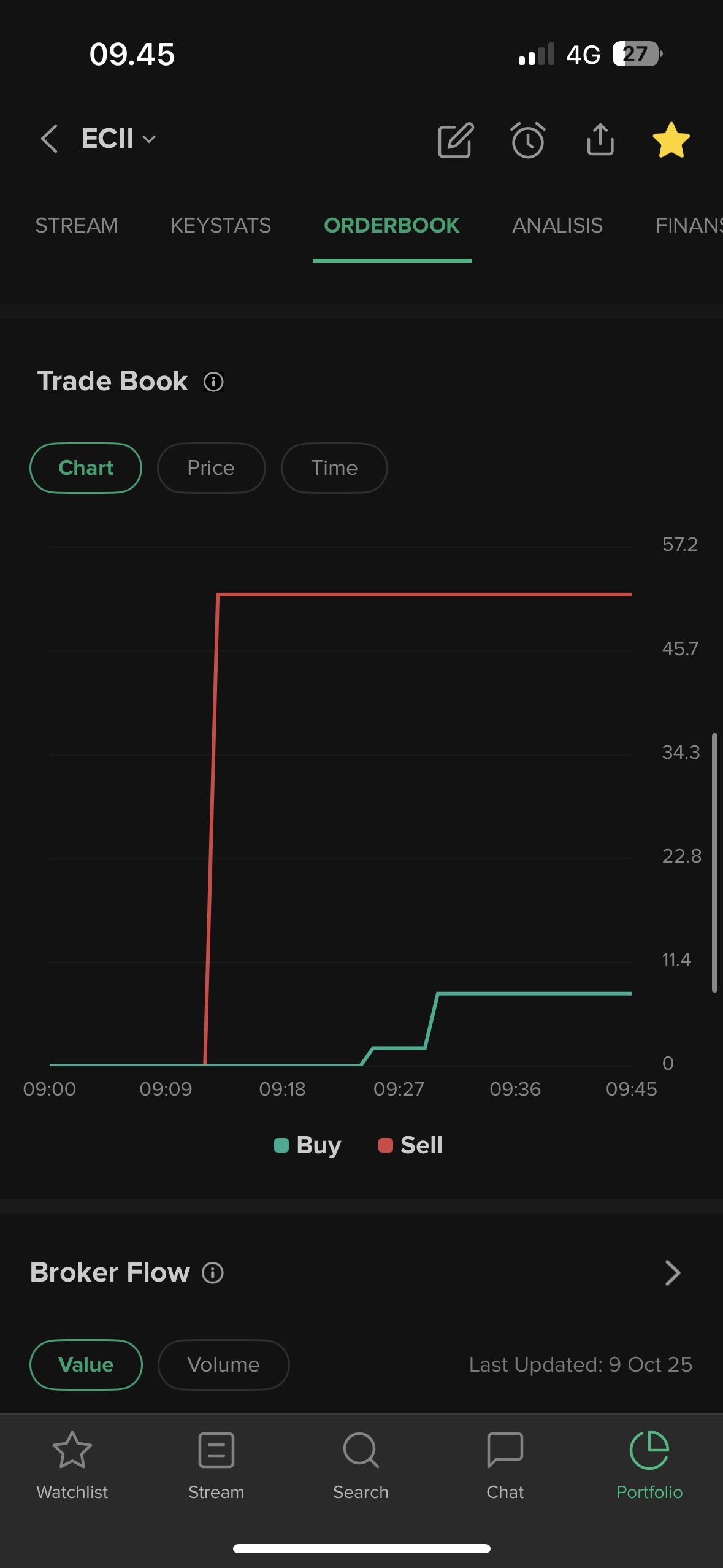Hide the Sell series via chart legend
The height and width of the screenshot is (1568, 723).
[x=411, y=1145]
